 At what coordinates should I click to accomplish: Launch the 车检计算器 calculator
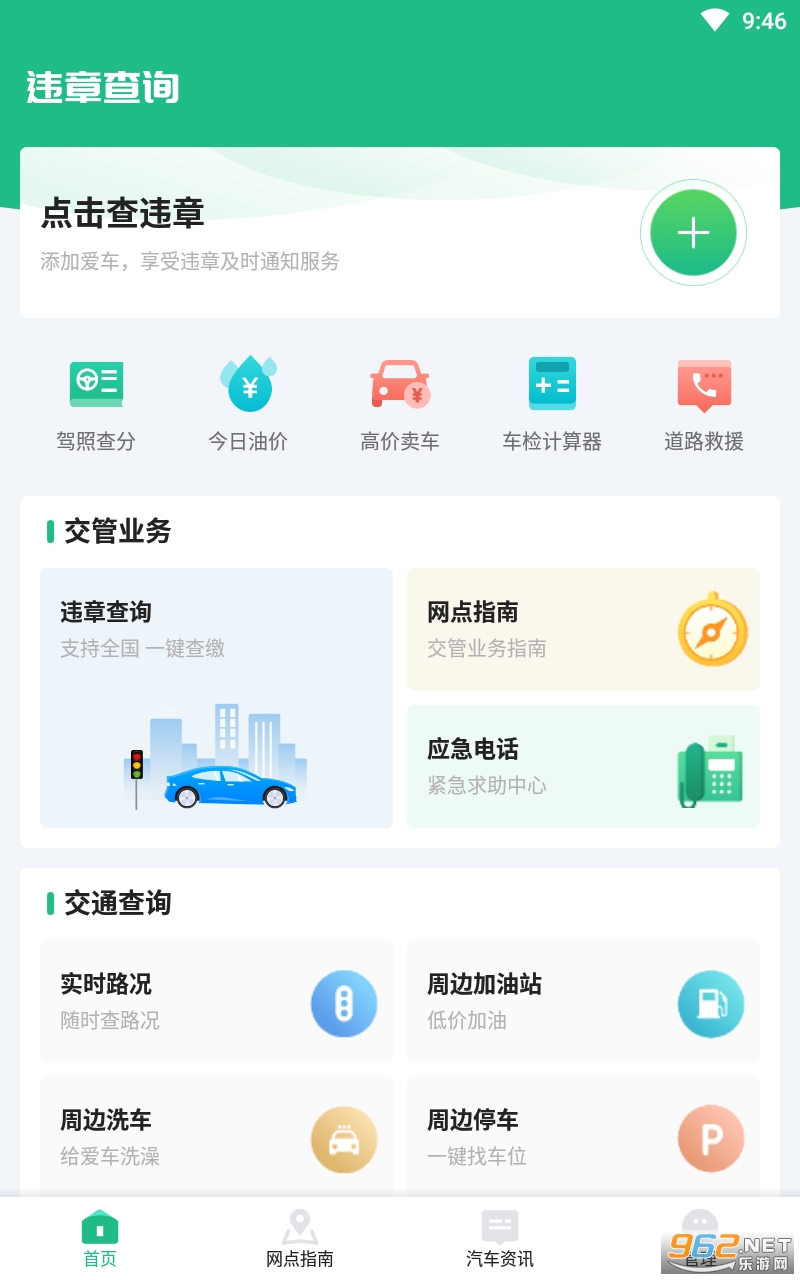(552, 403)
